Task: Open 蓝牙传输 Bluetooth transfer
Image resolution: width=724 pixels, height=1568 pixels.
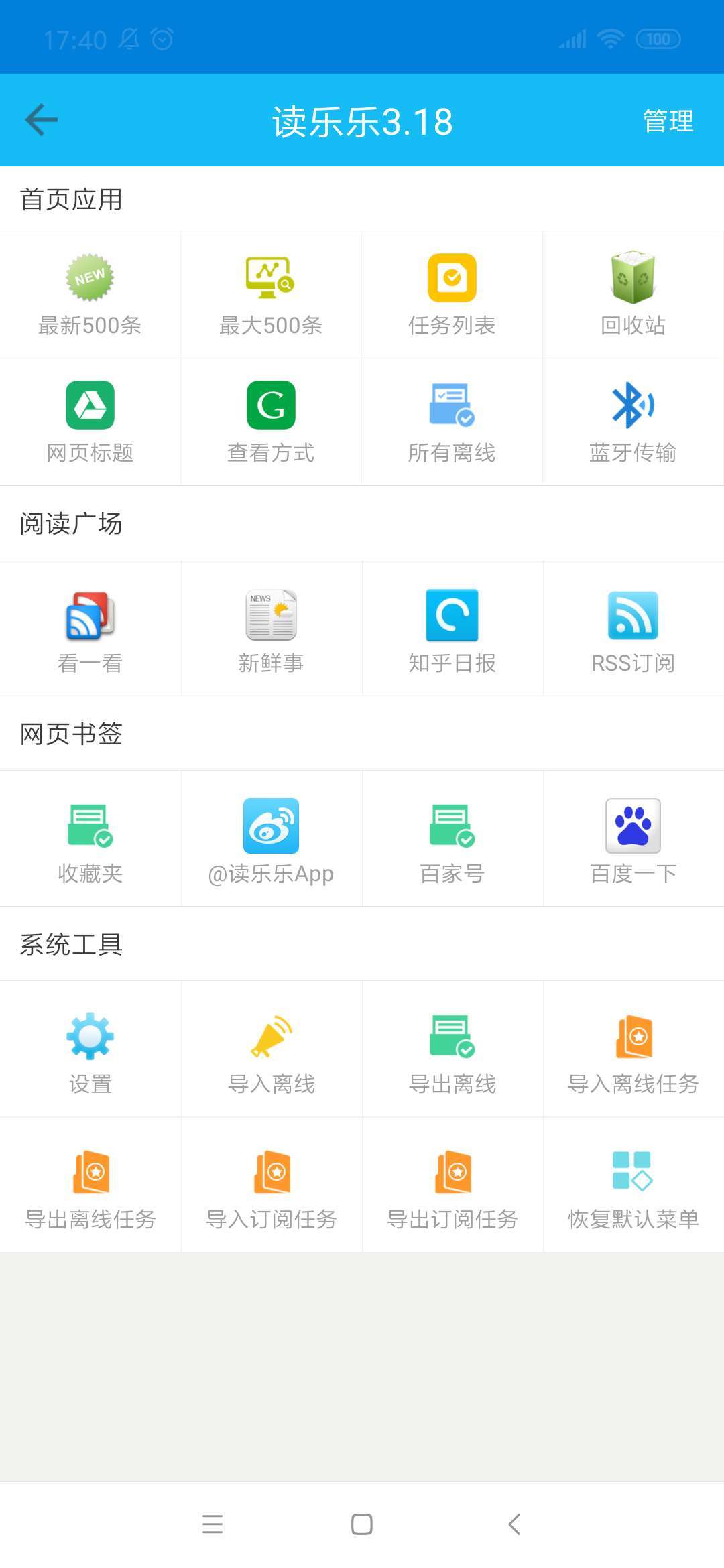Action: (633, 422)
